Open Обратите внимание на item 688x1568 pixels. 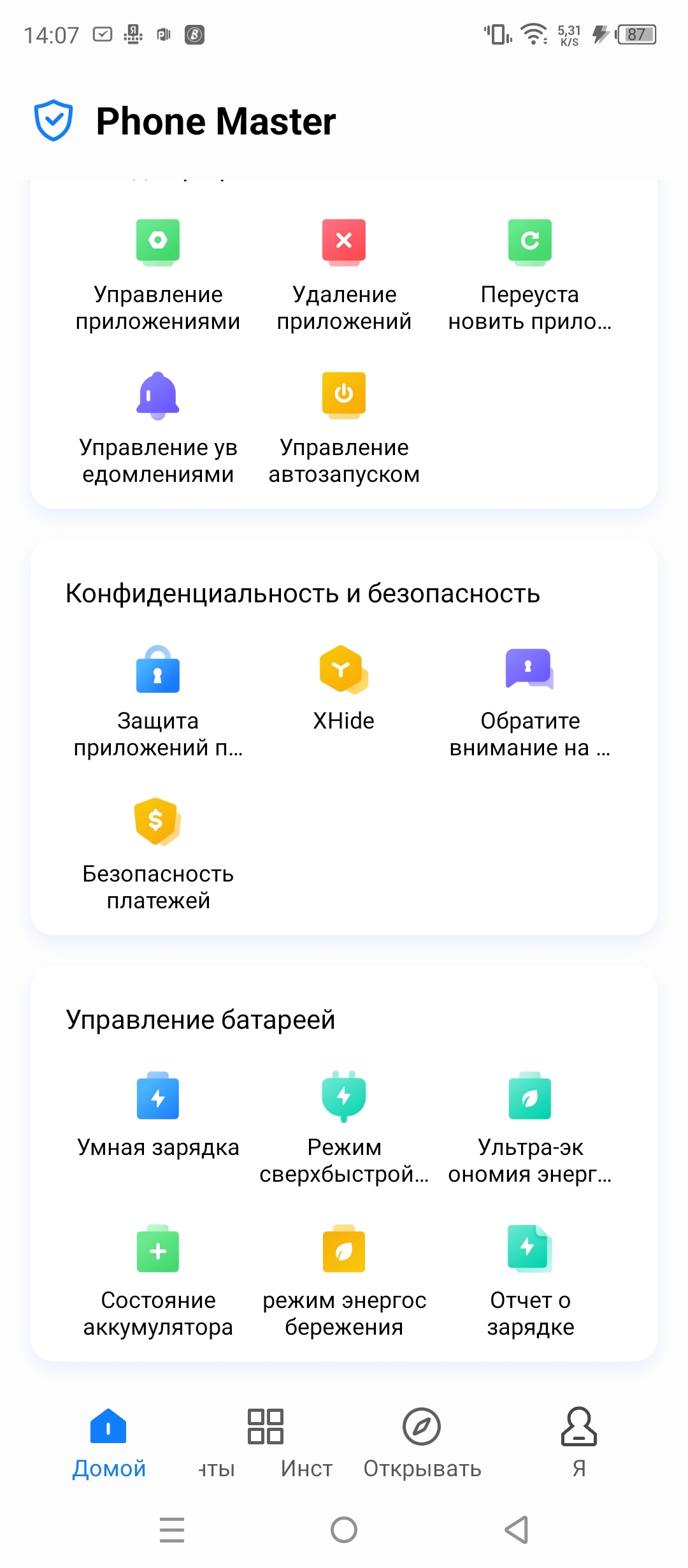530,701
